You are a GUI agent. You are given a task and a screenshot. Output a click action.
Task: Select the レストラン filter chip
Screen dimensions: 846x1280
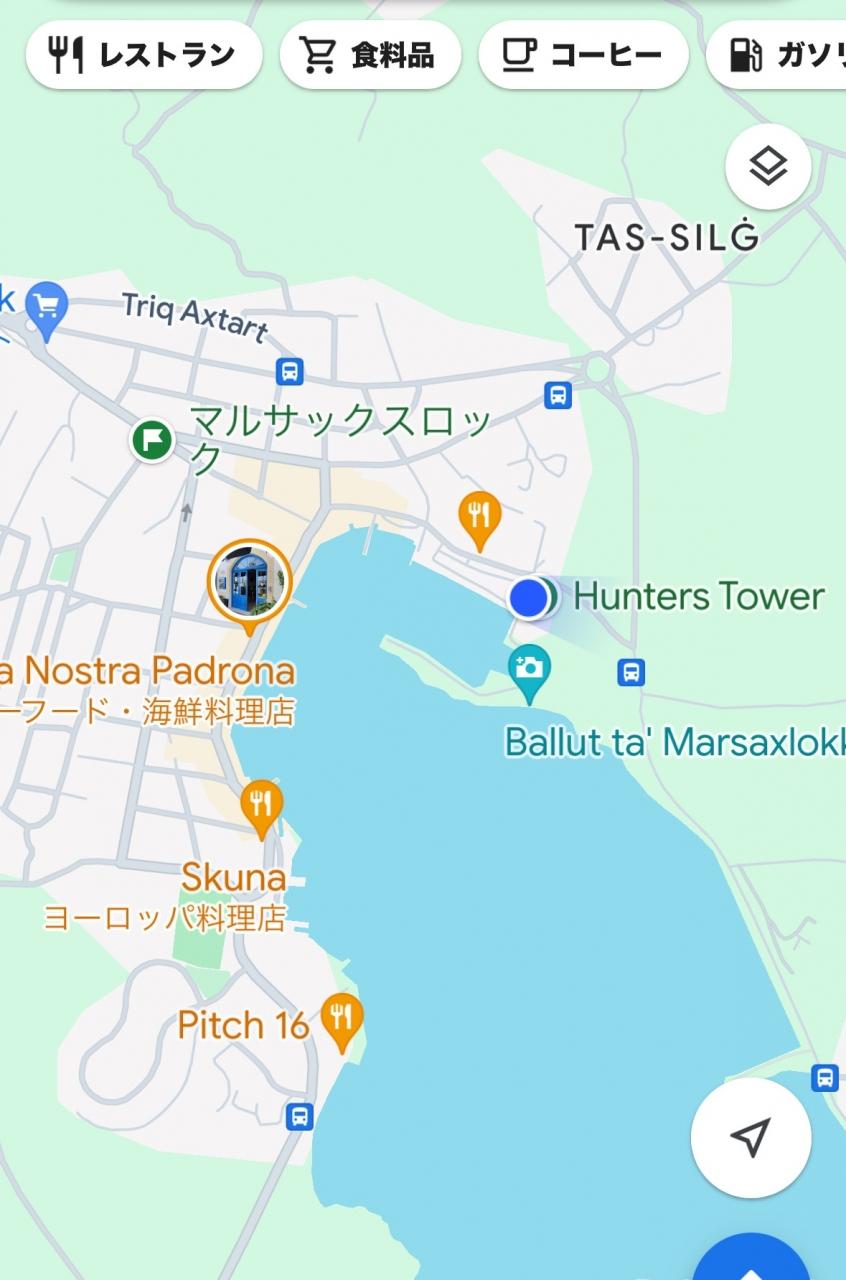(144, 56)
